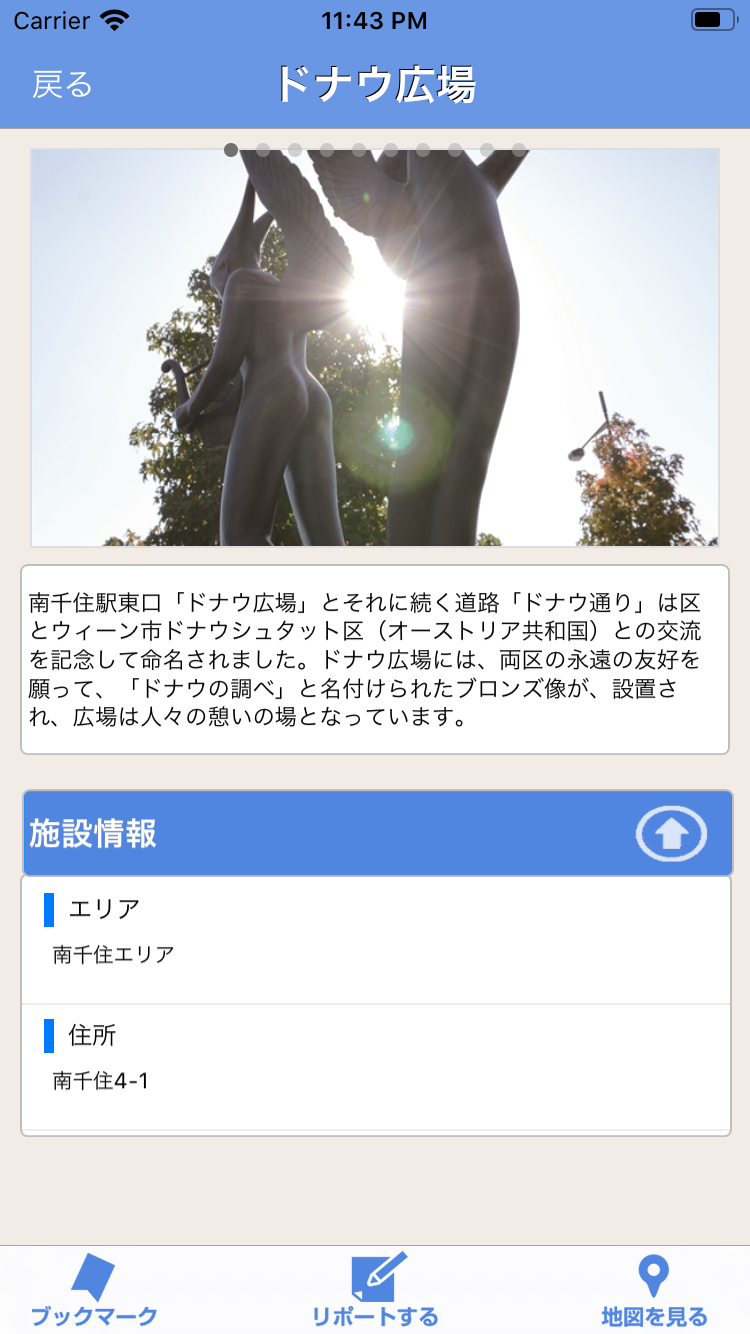Tap the photo carousel page indicator dots
The image size is (750, 1334).
(375, 150)
